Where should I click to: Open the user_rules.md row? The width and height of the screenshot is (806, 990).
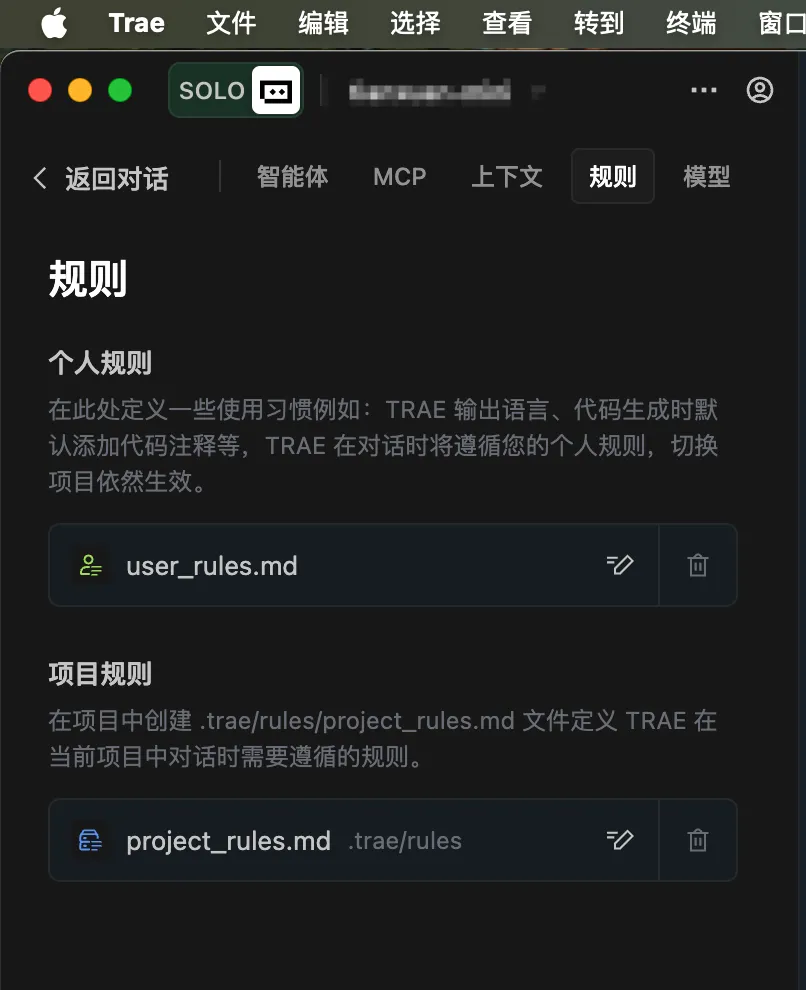(x=300, y=566)
